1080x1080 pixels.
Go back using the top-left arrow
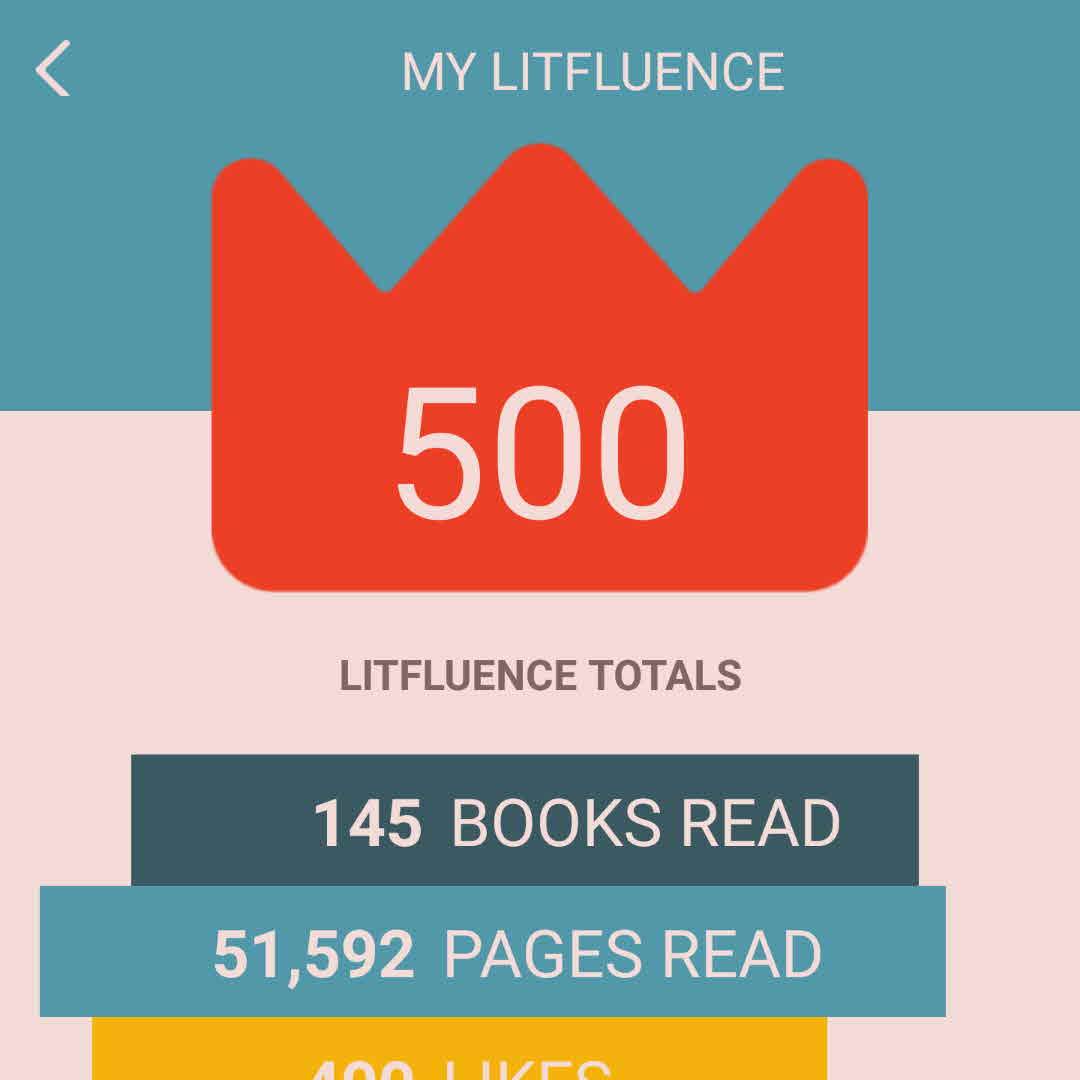tap(53, 69)
